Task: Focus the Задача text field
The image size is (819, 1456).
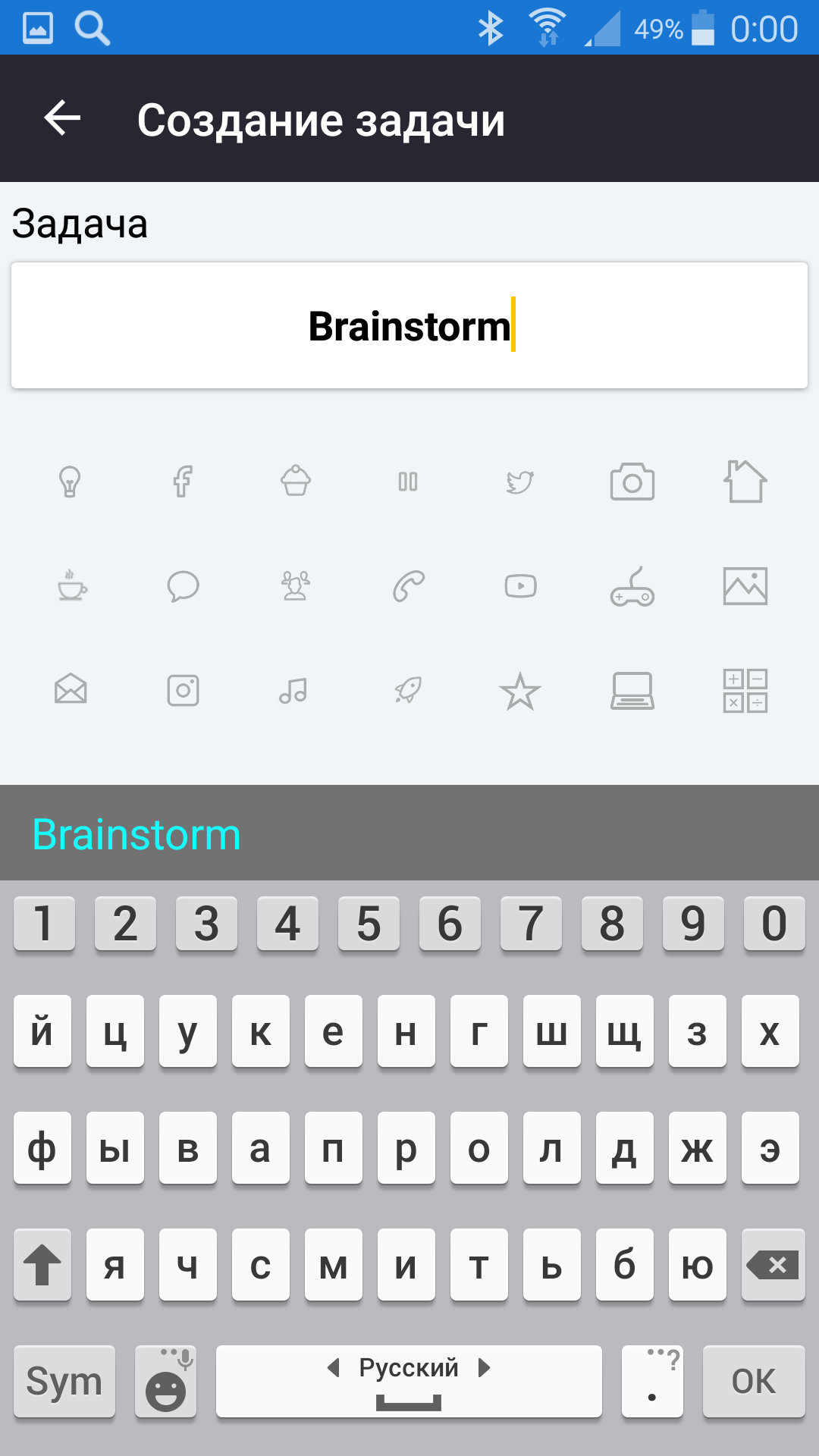Action: pos(409,325)
